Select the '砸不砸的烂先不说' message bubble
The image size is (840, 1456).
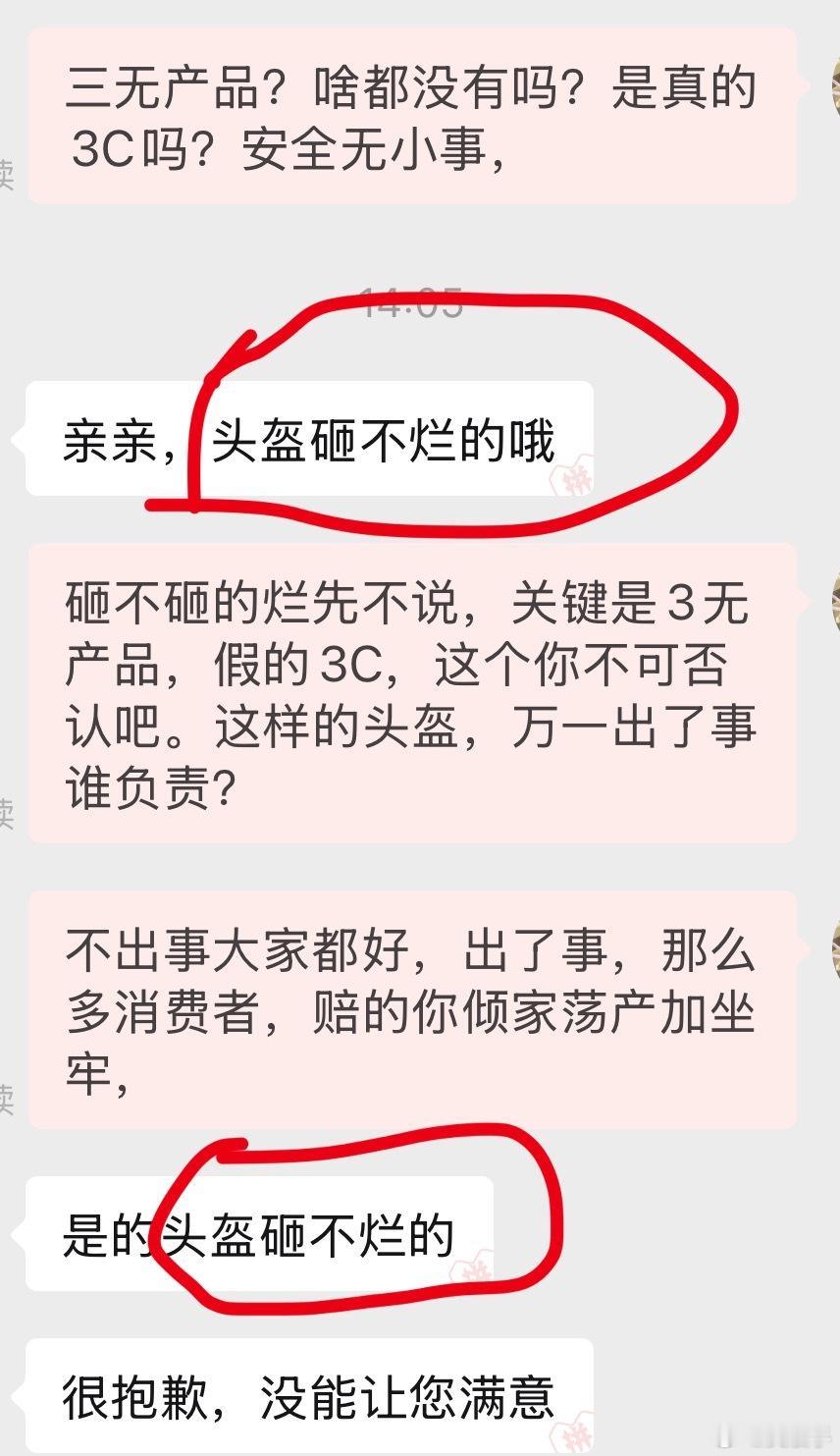pyautogui.click(x=412, y=697)
